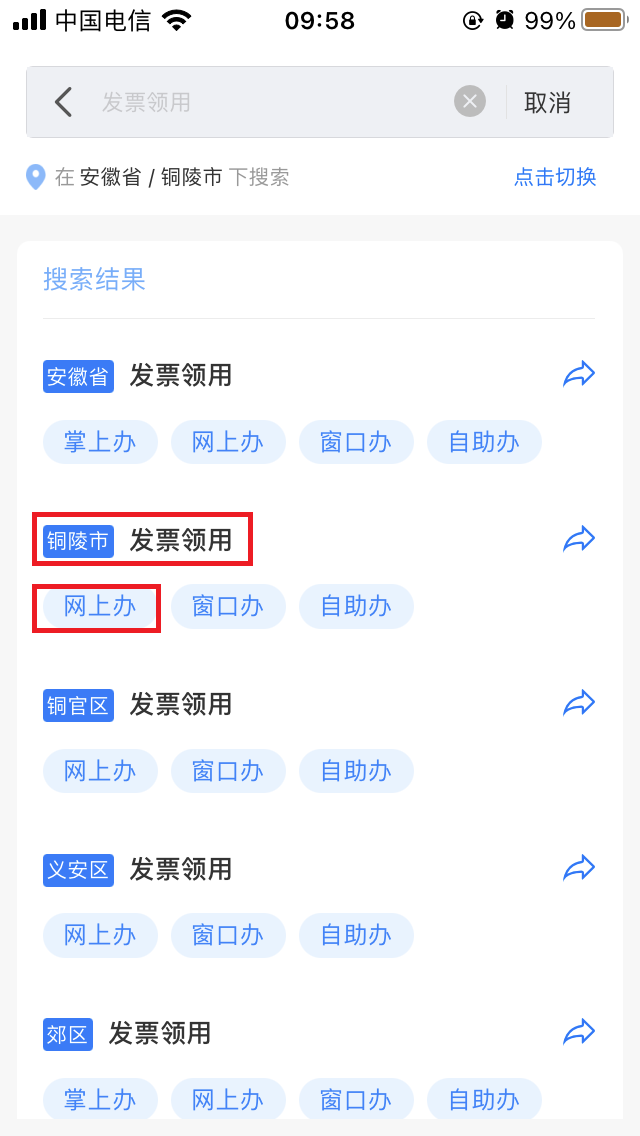Share the 安徽省 发票领用 result

578,375
